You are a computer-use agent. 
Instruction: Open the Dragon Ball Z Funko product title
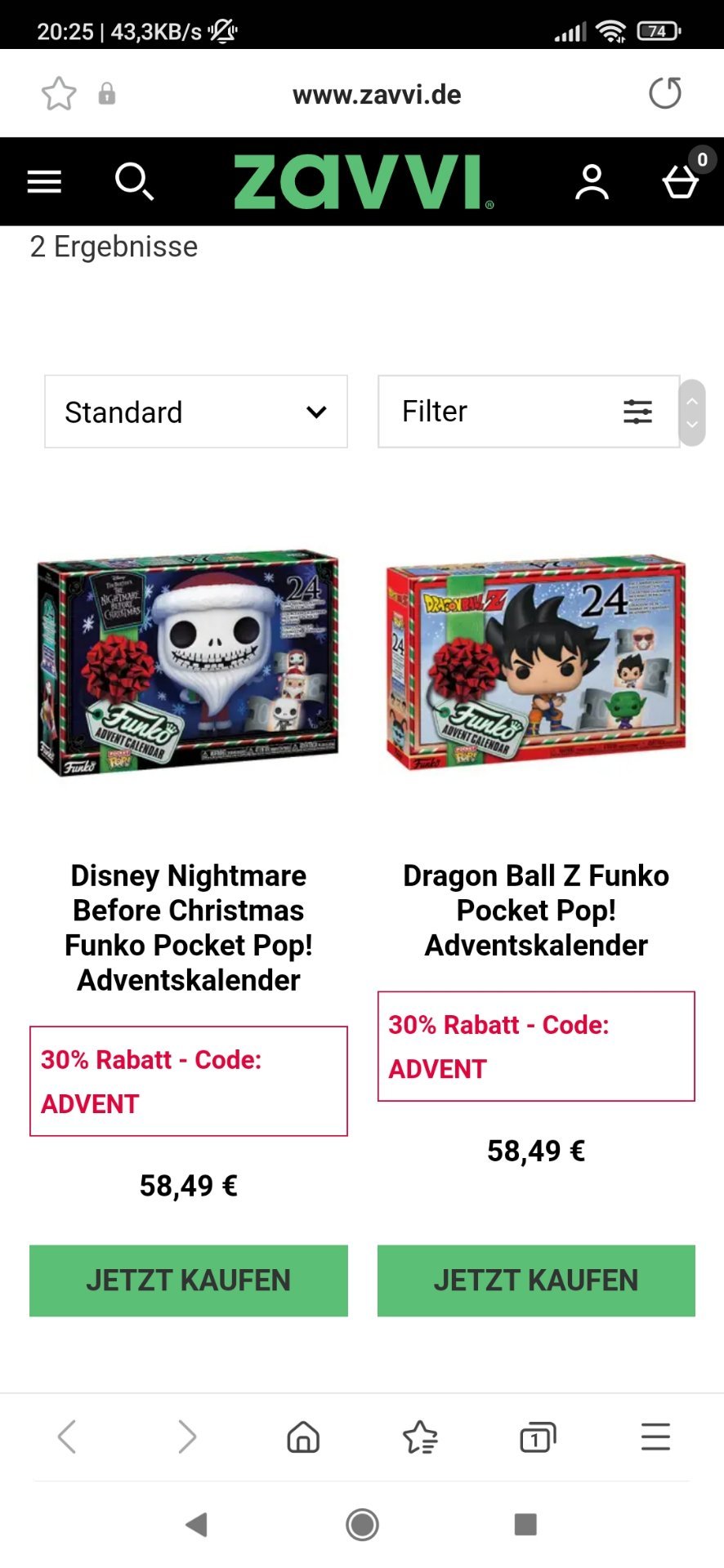[536, 910]
